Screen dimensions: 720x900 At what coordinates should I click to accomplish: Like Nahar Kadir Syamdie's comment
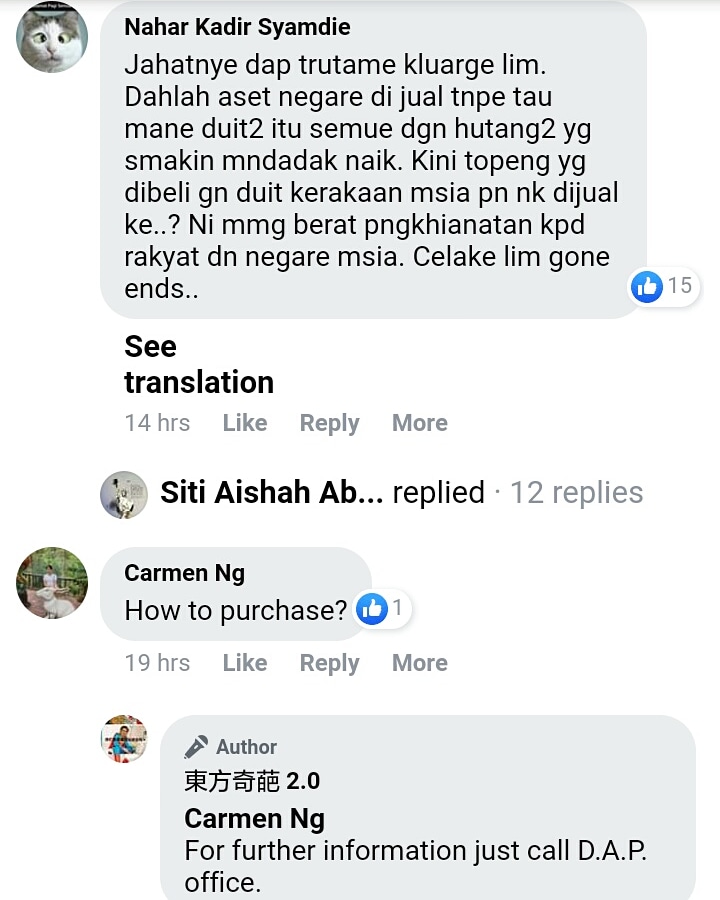[x=244, y=423]
